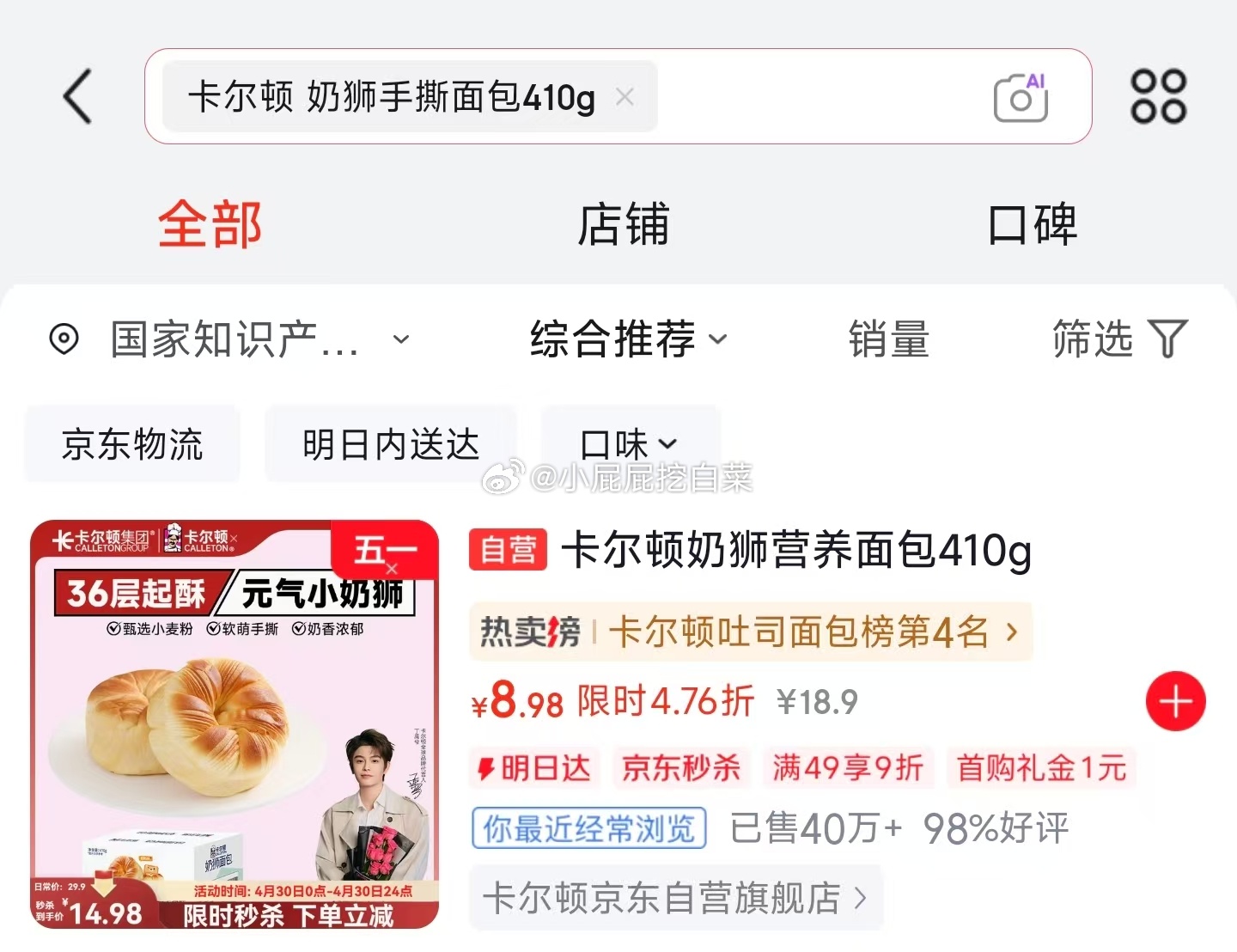The height and width of the screenshot is (952, 1237).
Task: Visit 卡尔顿京东自营旗舰店 store
Action: pos(674,898)
